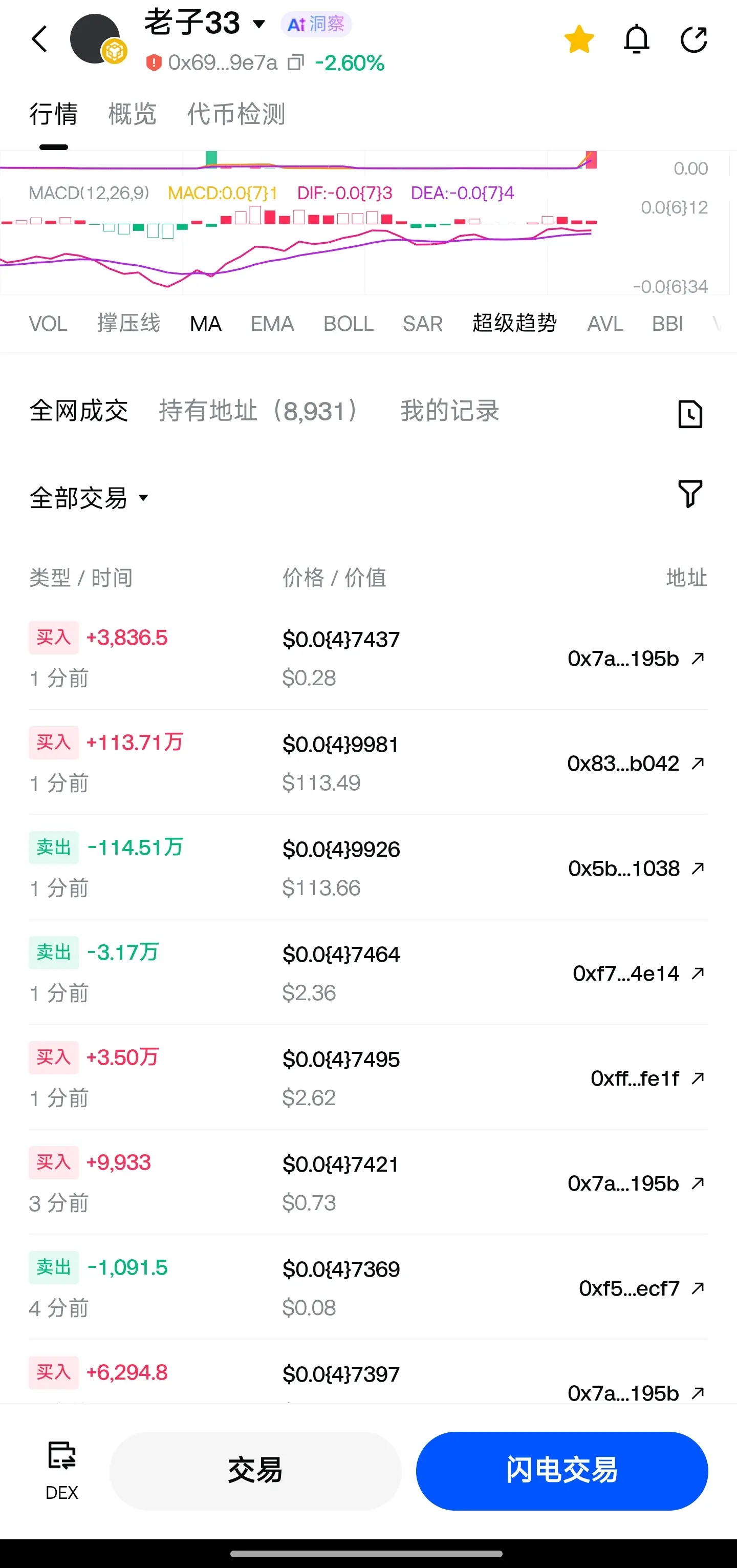Select the EMA indicator
The width and height of the screenshot is (737, 1568).
272,323
